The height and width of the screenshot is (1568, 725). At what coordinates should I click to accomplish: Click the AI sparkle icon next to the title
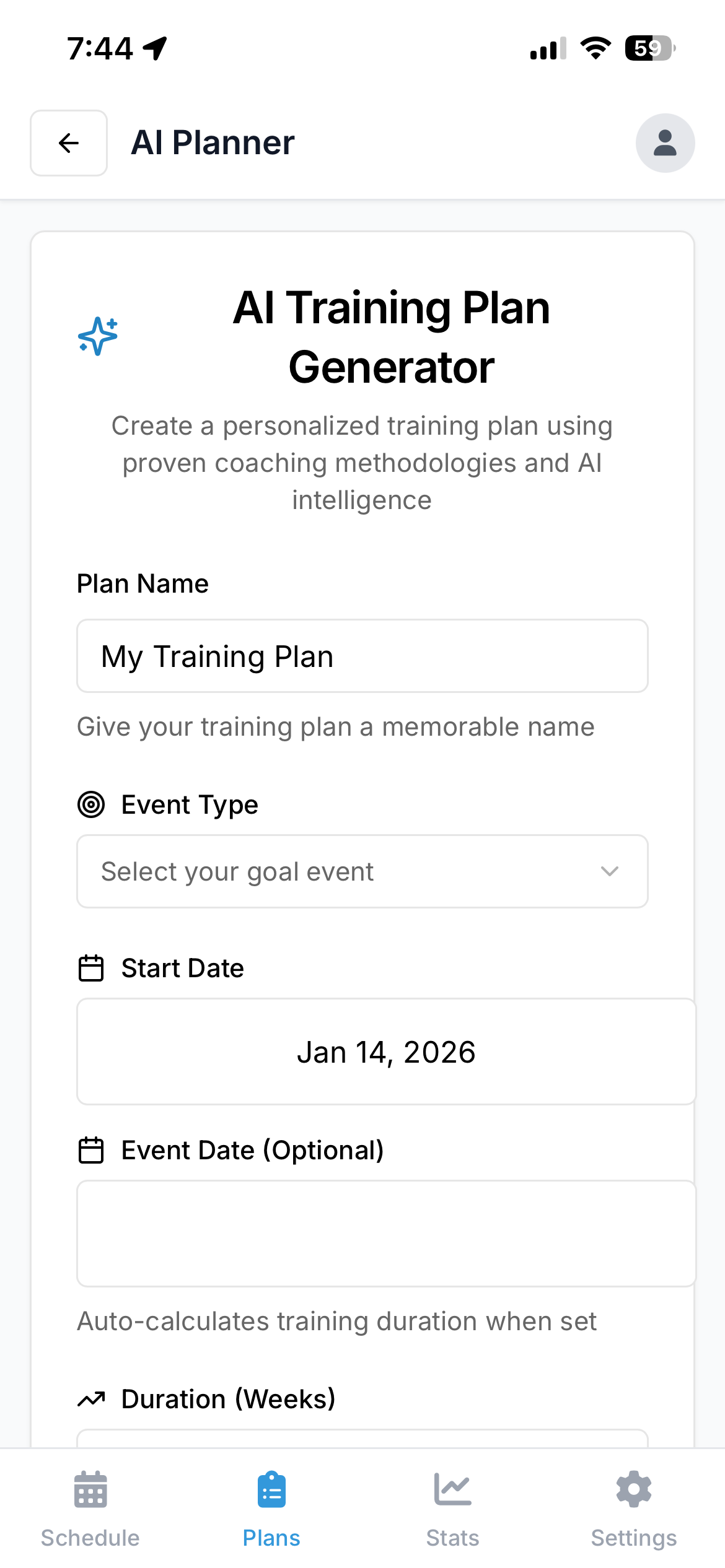point(97,335)
